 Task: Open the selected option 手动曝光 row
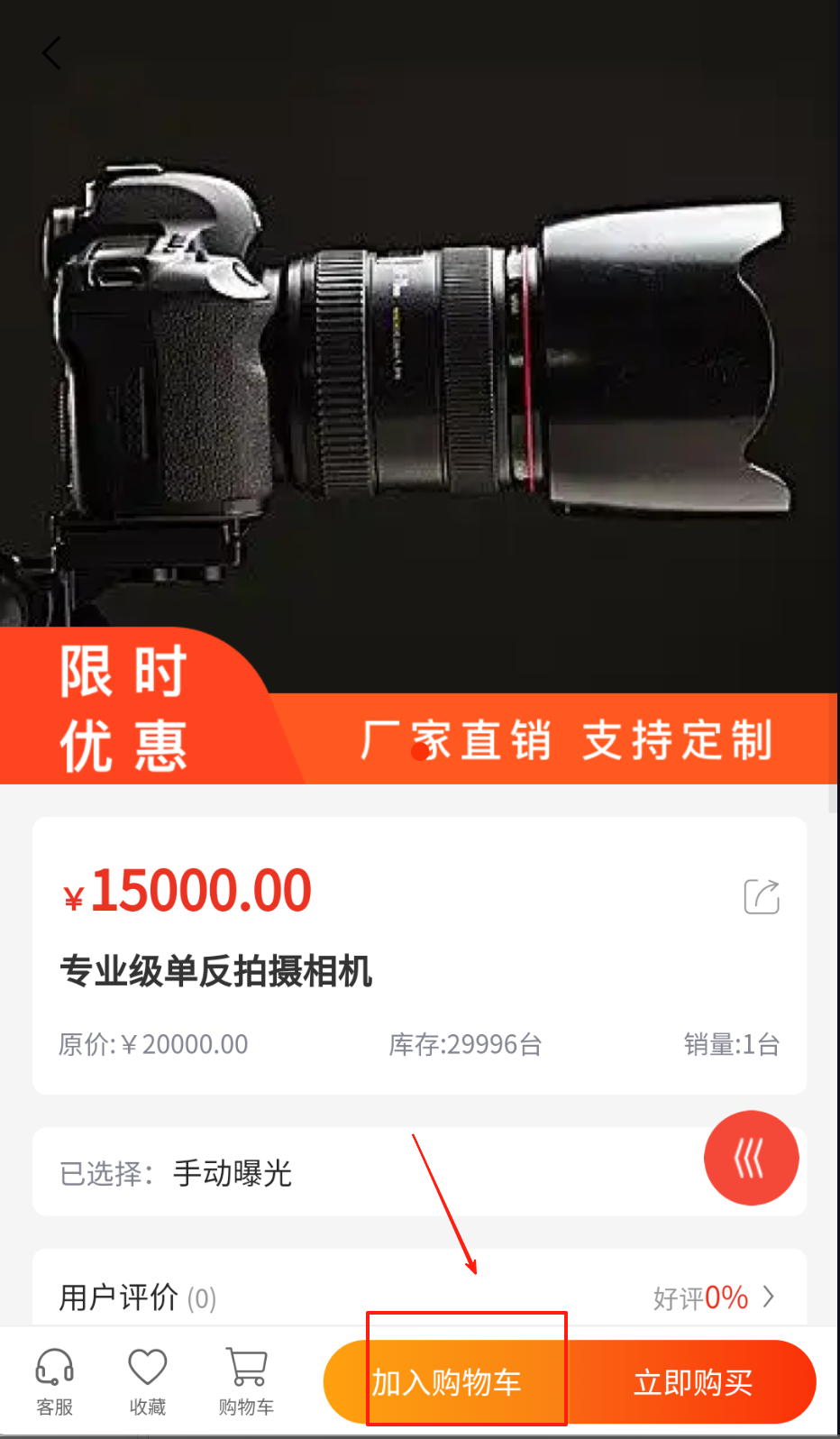point(361,1172)
